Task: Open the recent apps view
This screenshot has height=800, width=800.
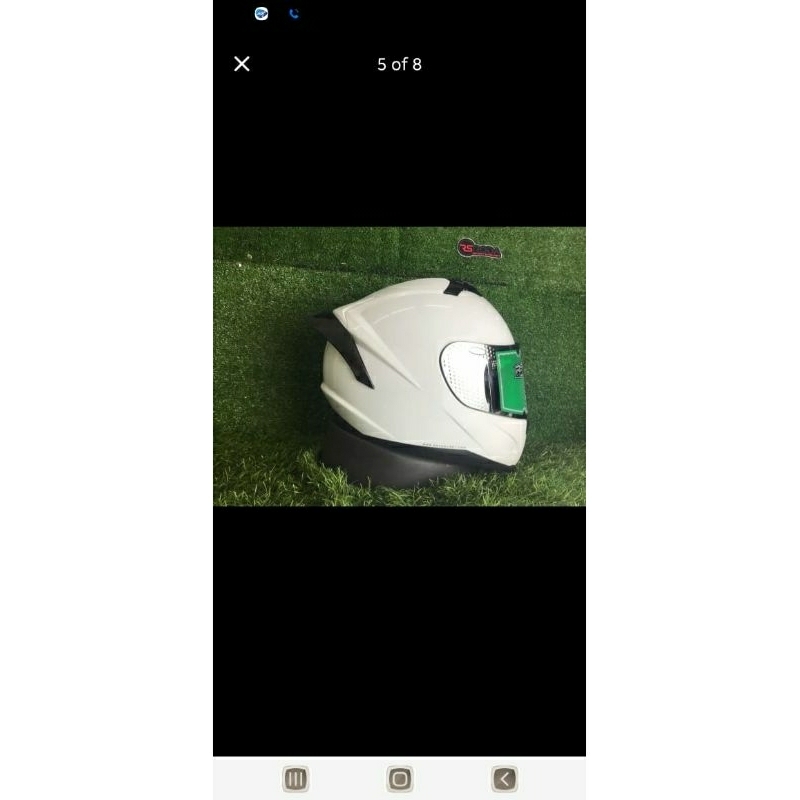Action: (295, 778)
